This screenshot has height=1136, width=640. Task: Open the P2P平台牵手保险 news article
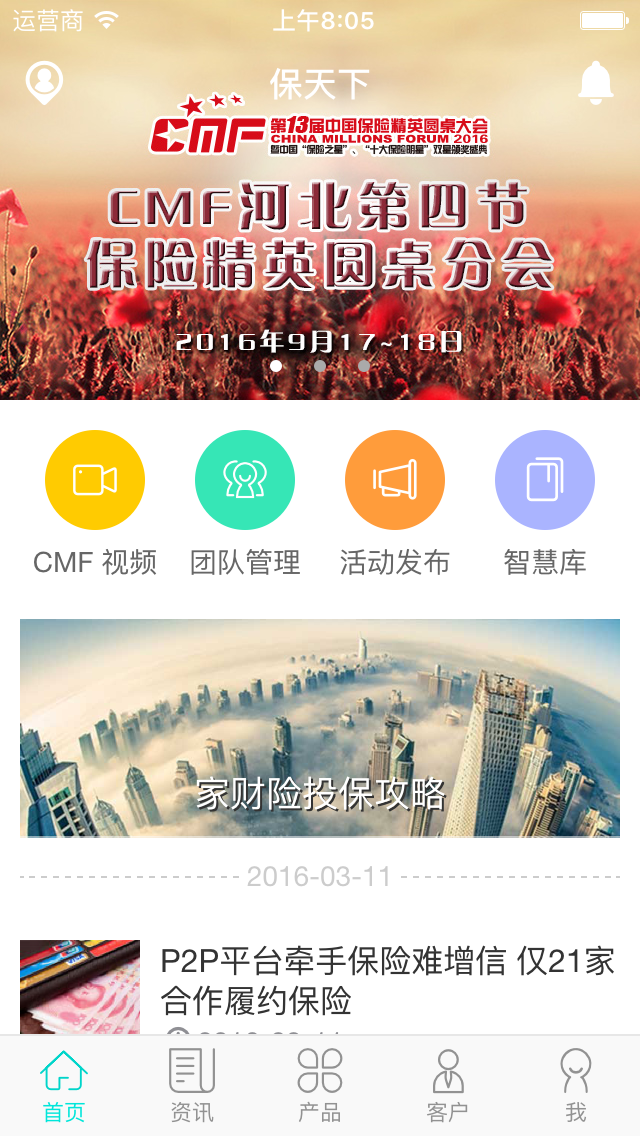point(387,981)
